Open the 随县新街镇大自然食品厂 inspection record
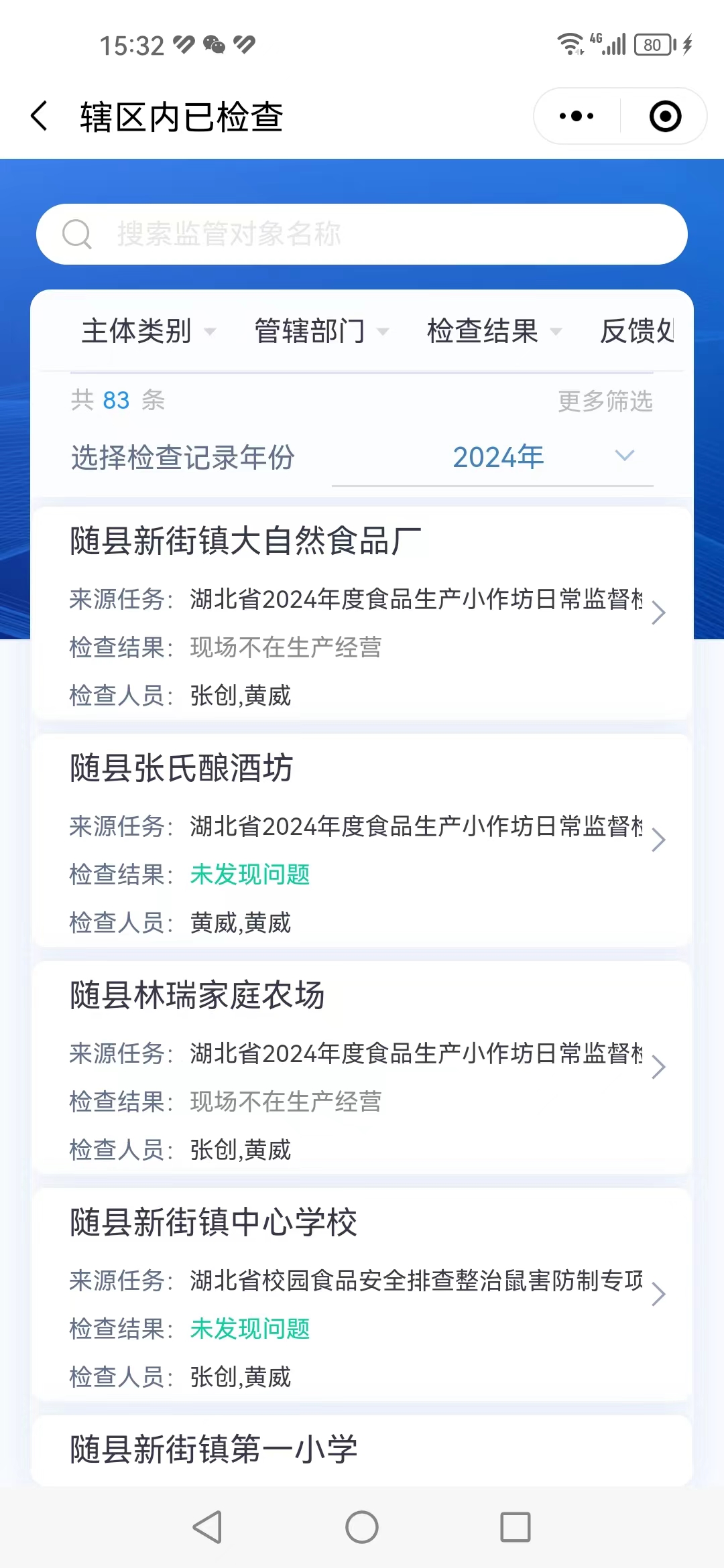 tap(362, 613)
